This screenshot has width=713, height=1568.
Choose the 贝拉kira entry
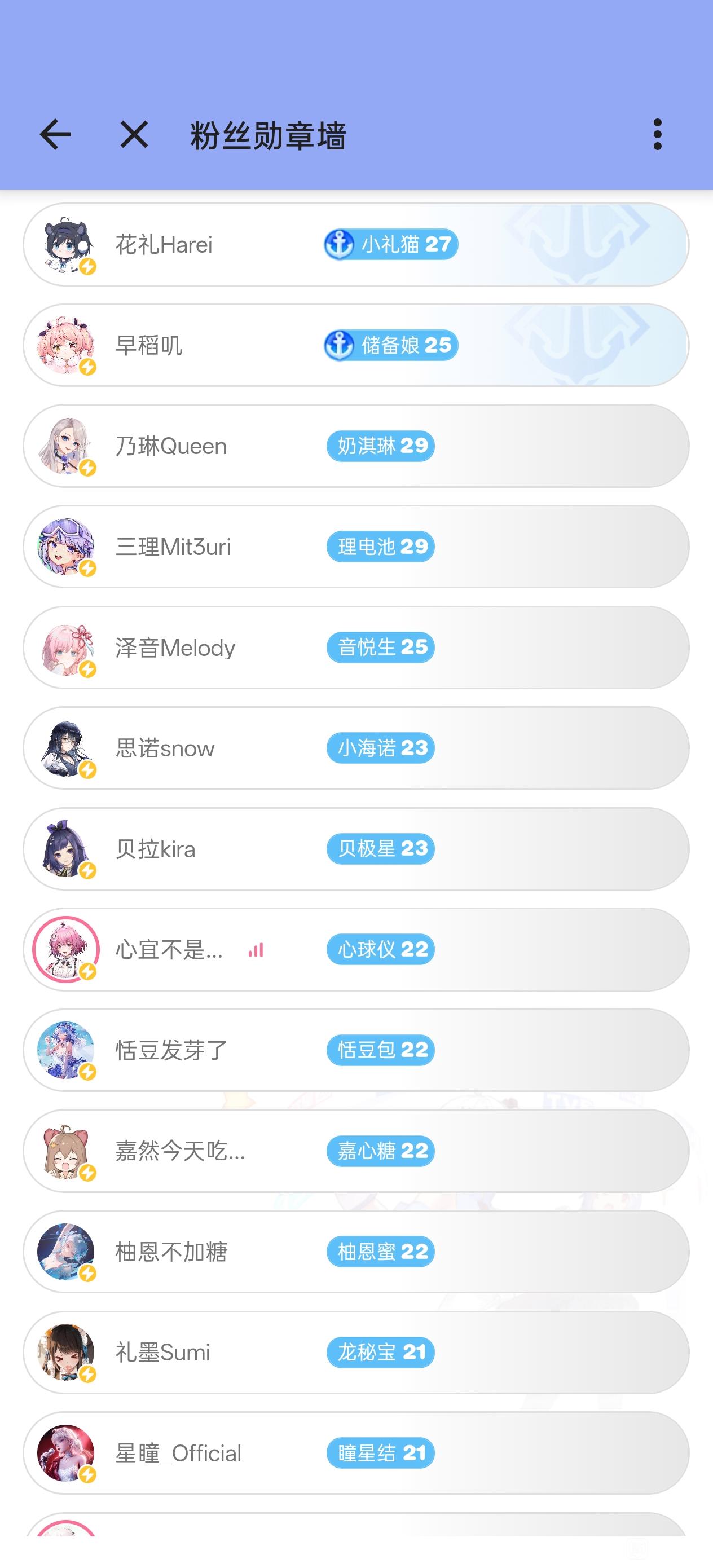coord(355,849)
